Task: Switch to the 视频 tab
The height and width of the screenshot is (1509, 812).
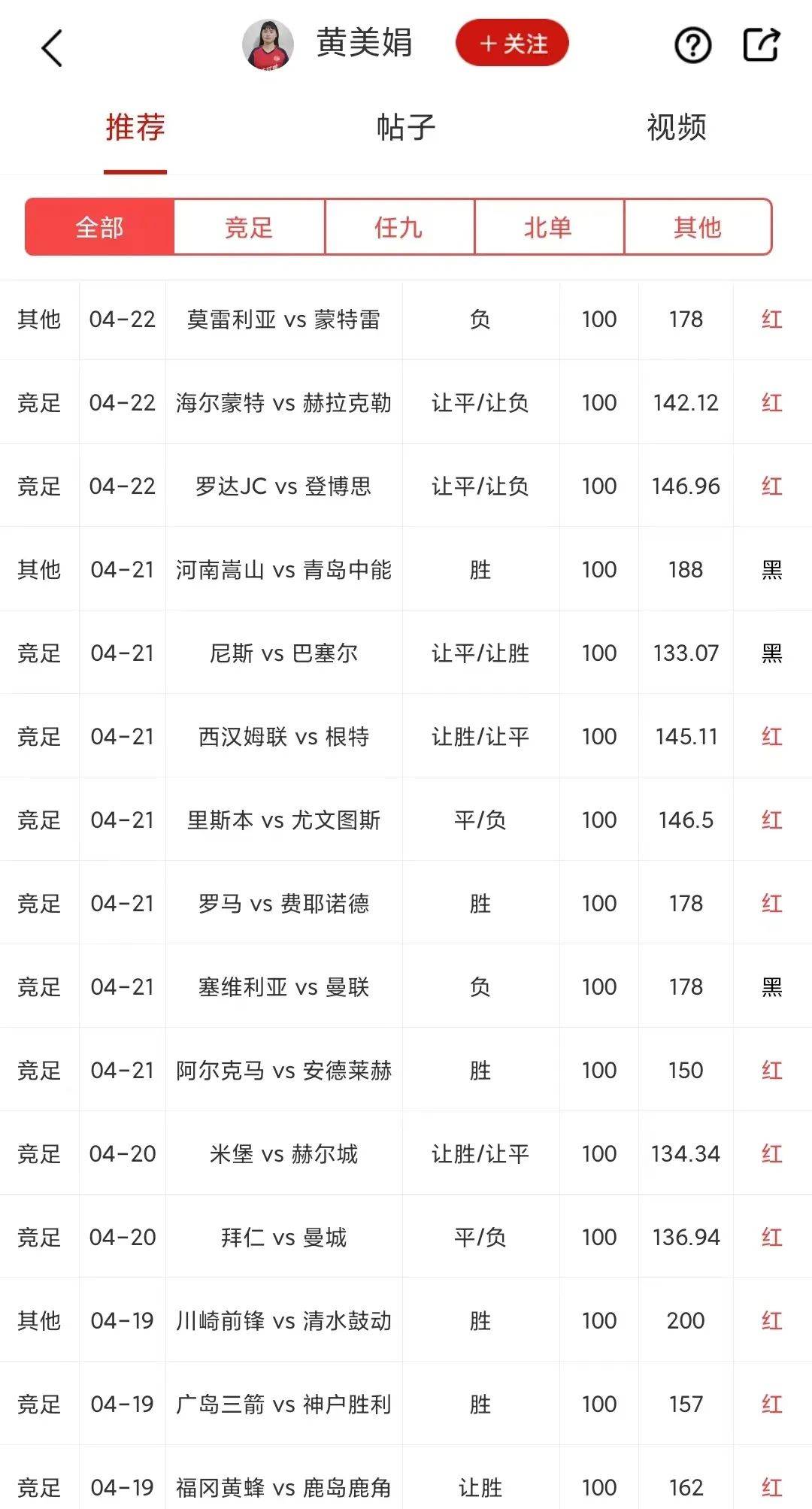Action: [677, 127]
